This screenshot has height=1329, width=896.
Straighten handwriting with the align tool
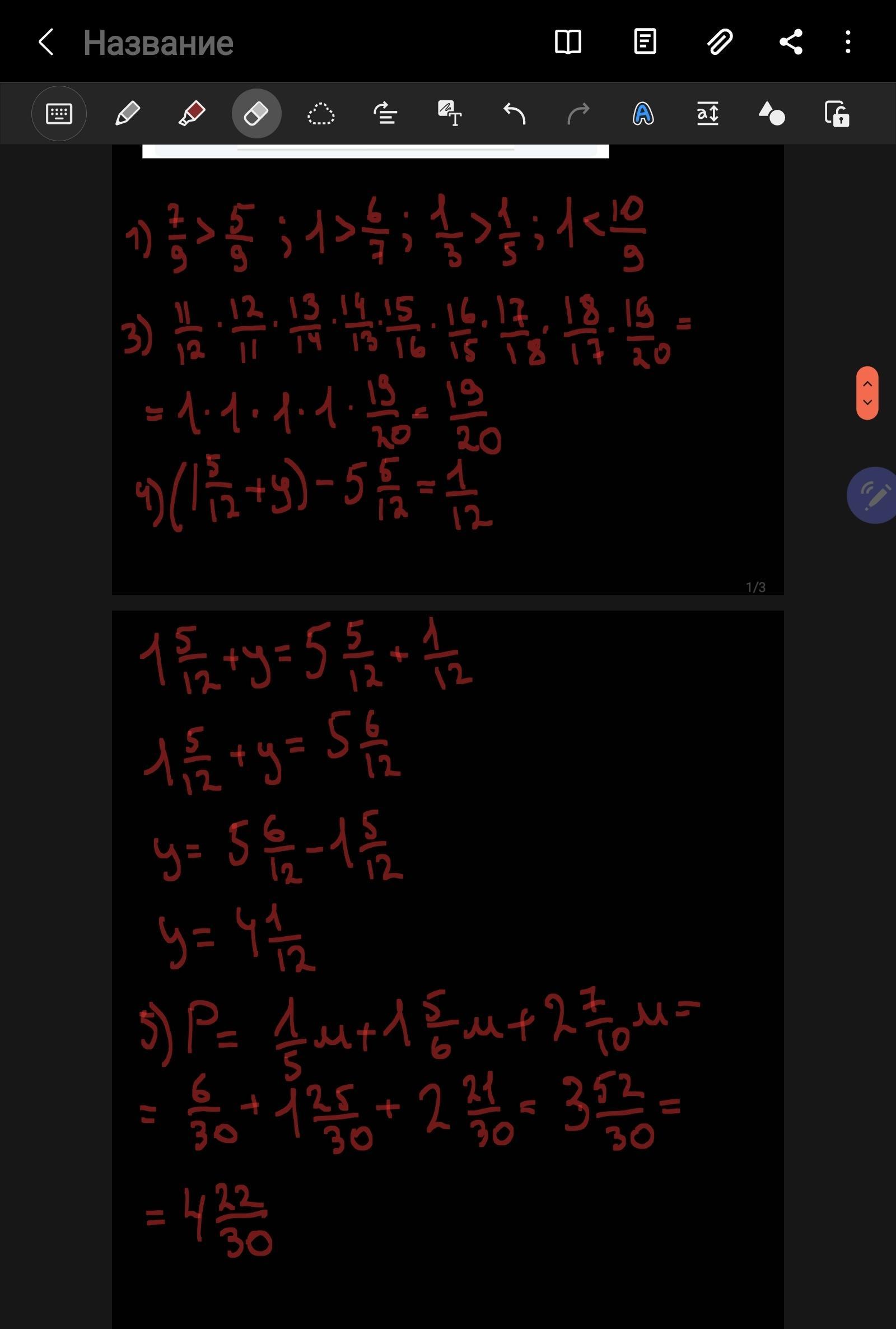[386, 114]
